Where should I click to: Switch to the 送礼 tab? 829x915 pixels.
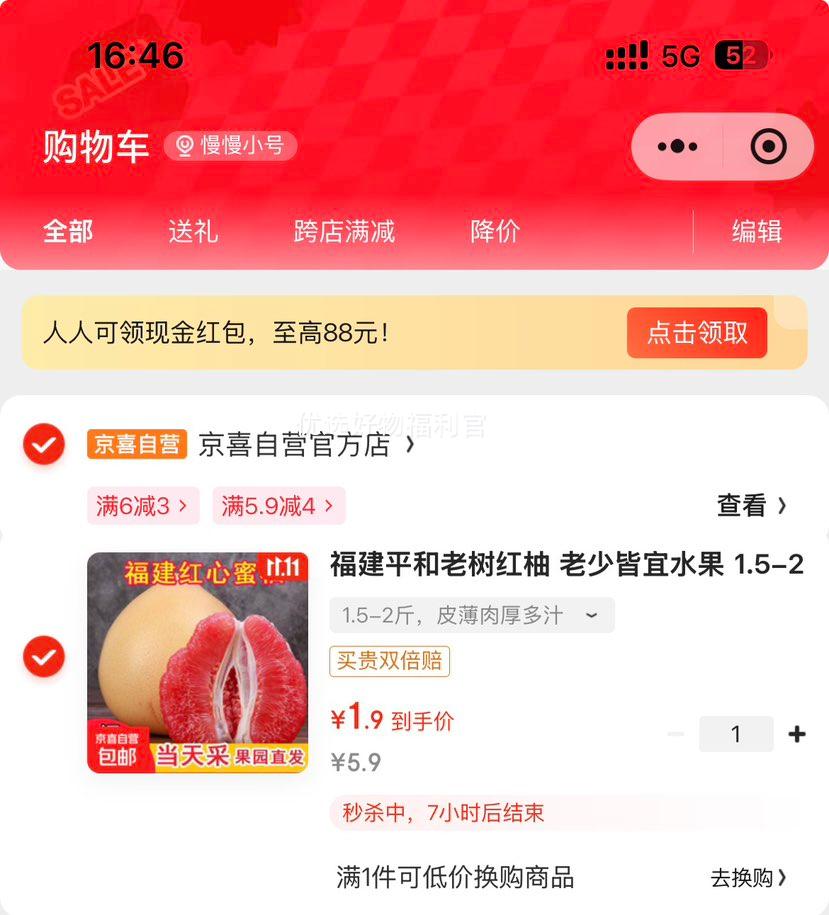point(193,232)
